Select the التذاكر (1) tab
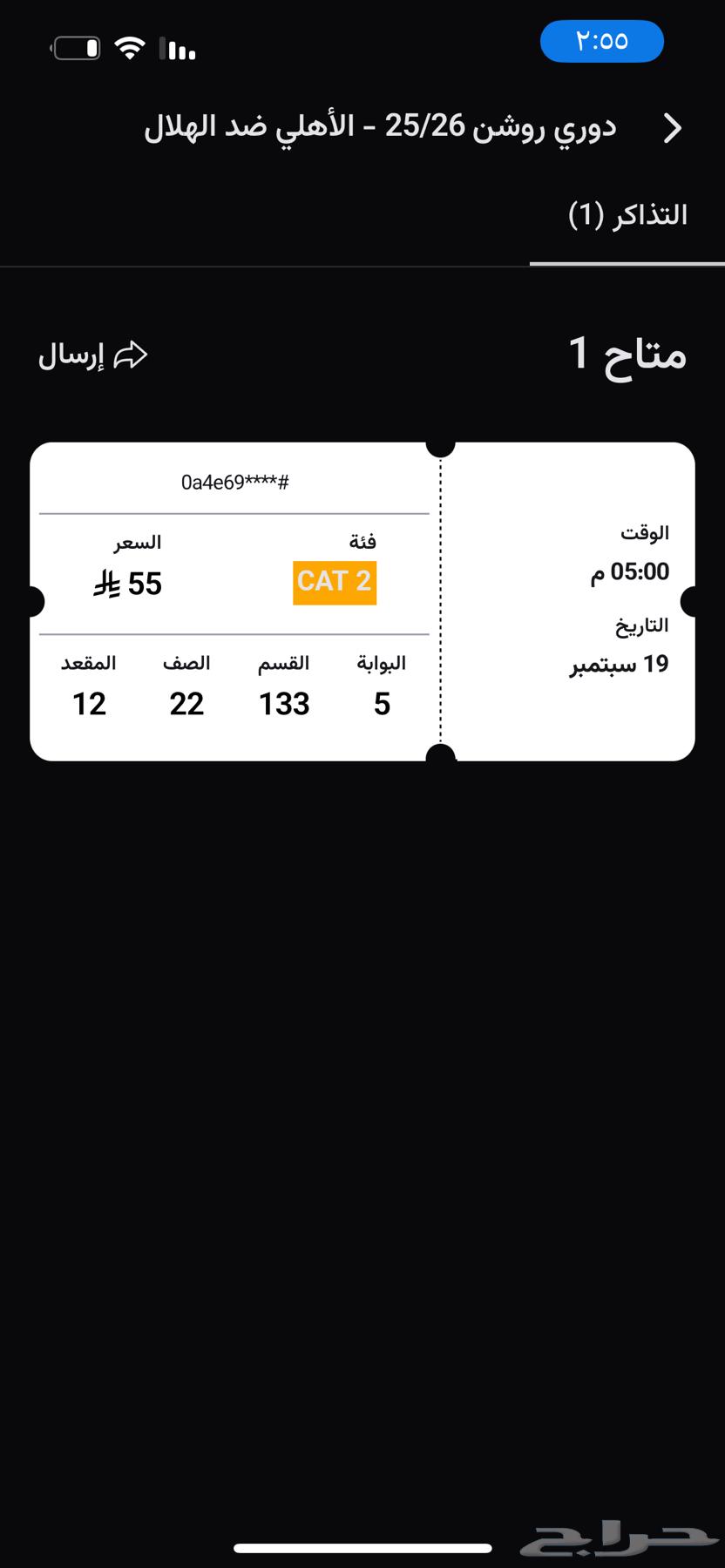 (627, 215)
